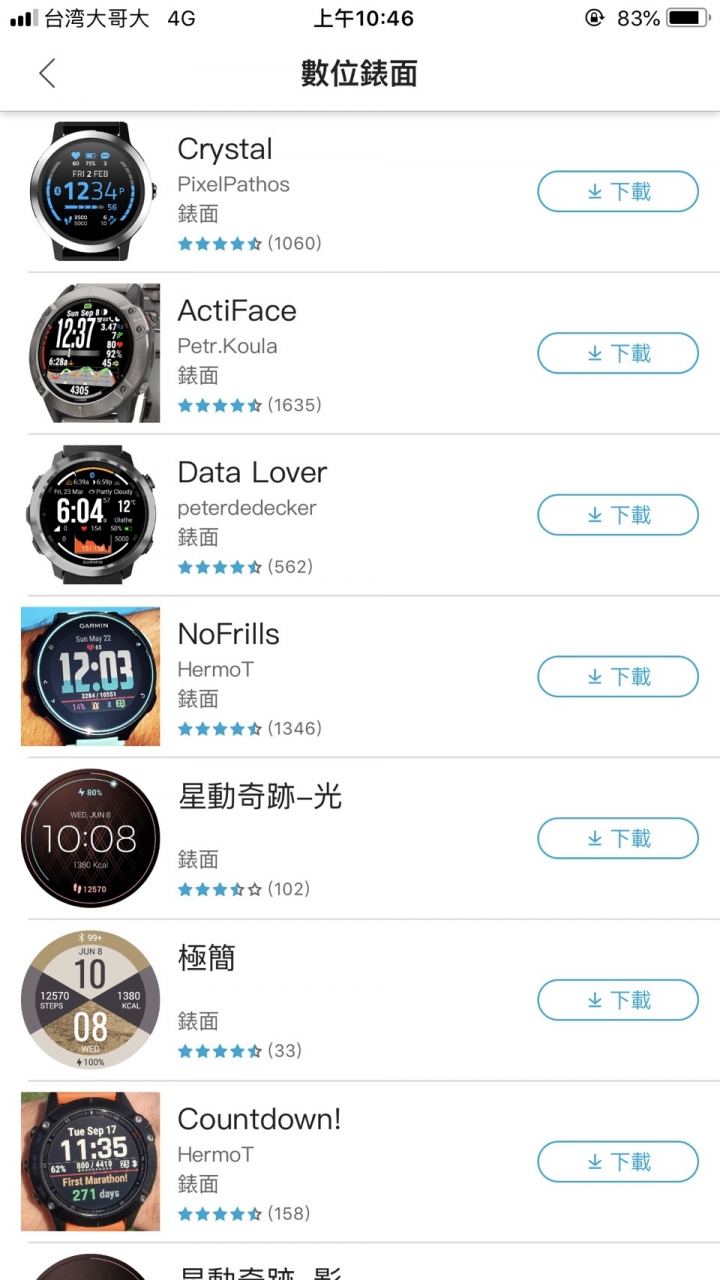Viewport: 720px width, 1280px height.
Task: Open 星動奇跡–光 watch face details
Action: click(x=260, y=797)
